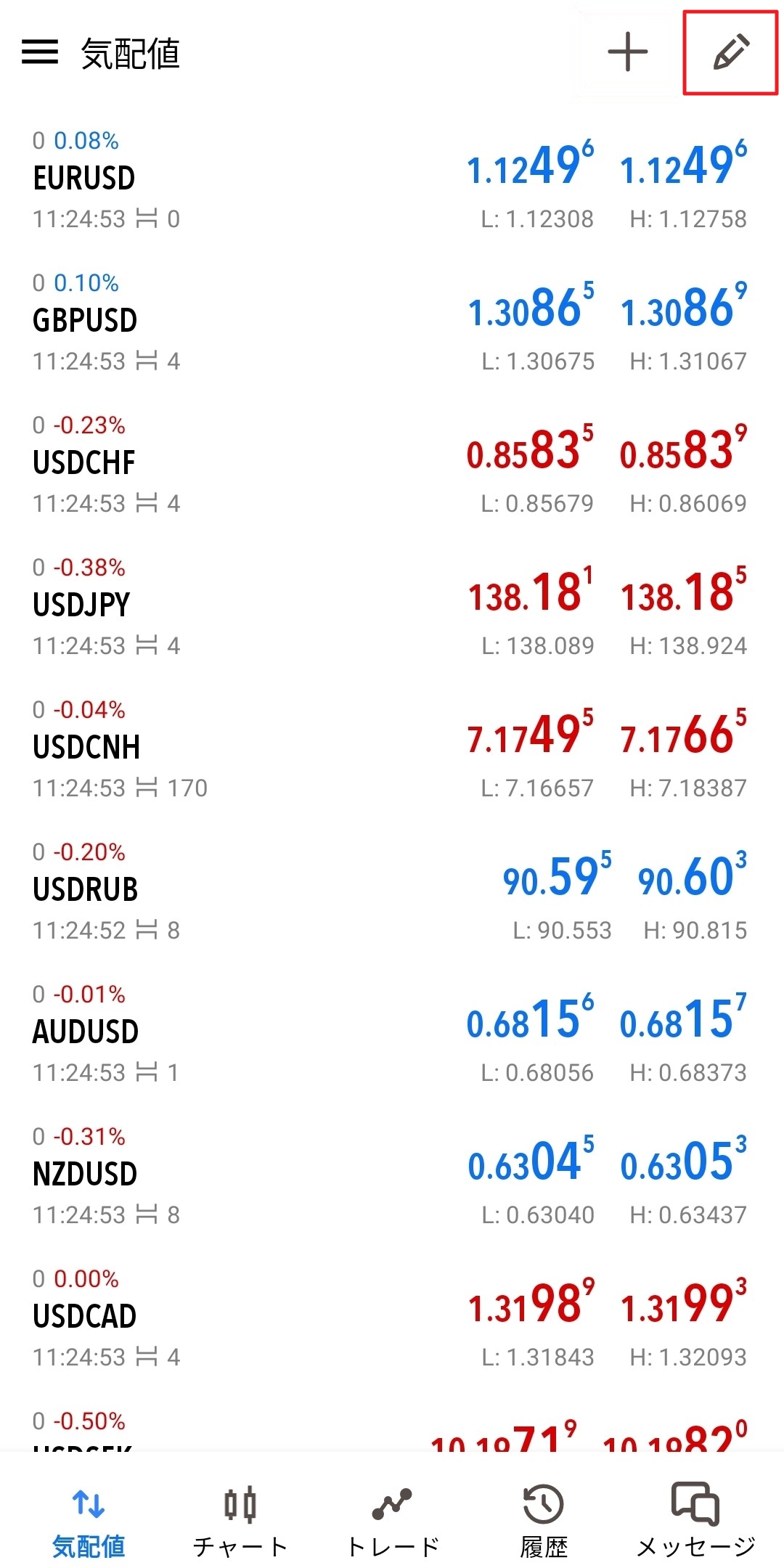Select the USDJPY quote row
This screenshot has width=784, height=1568.
pyautogui.click(x=392, y=606)
